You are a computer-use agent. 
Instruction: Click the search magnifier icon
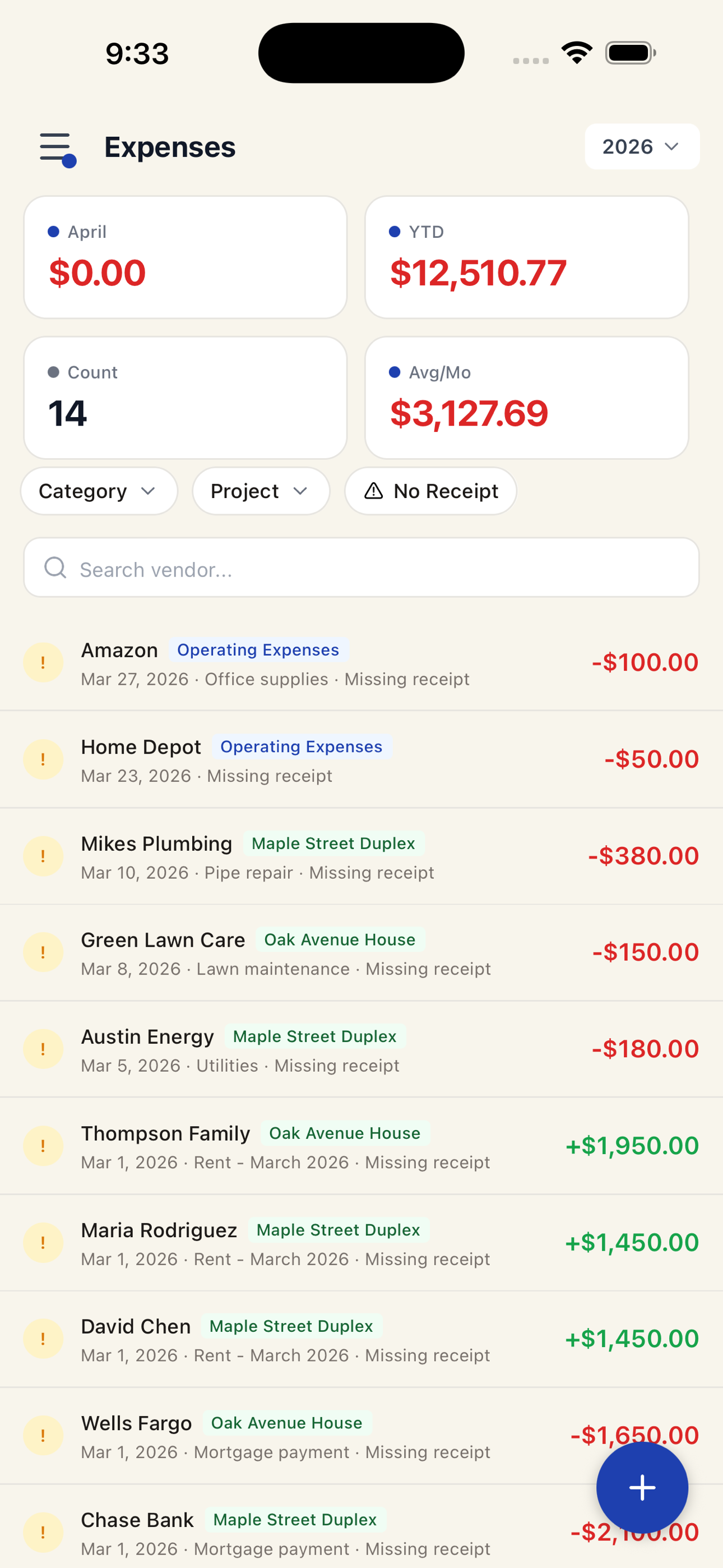pyautogui.click(x=55, y=568)
